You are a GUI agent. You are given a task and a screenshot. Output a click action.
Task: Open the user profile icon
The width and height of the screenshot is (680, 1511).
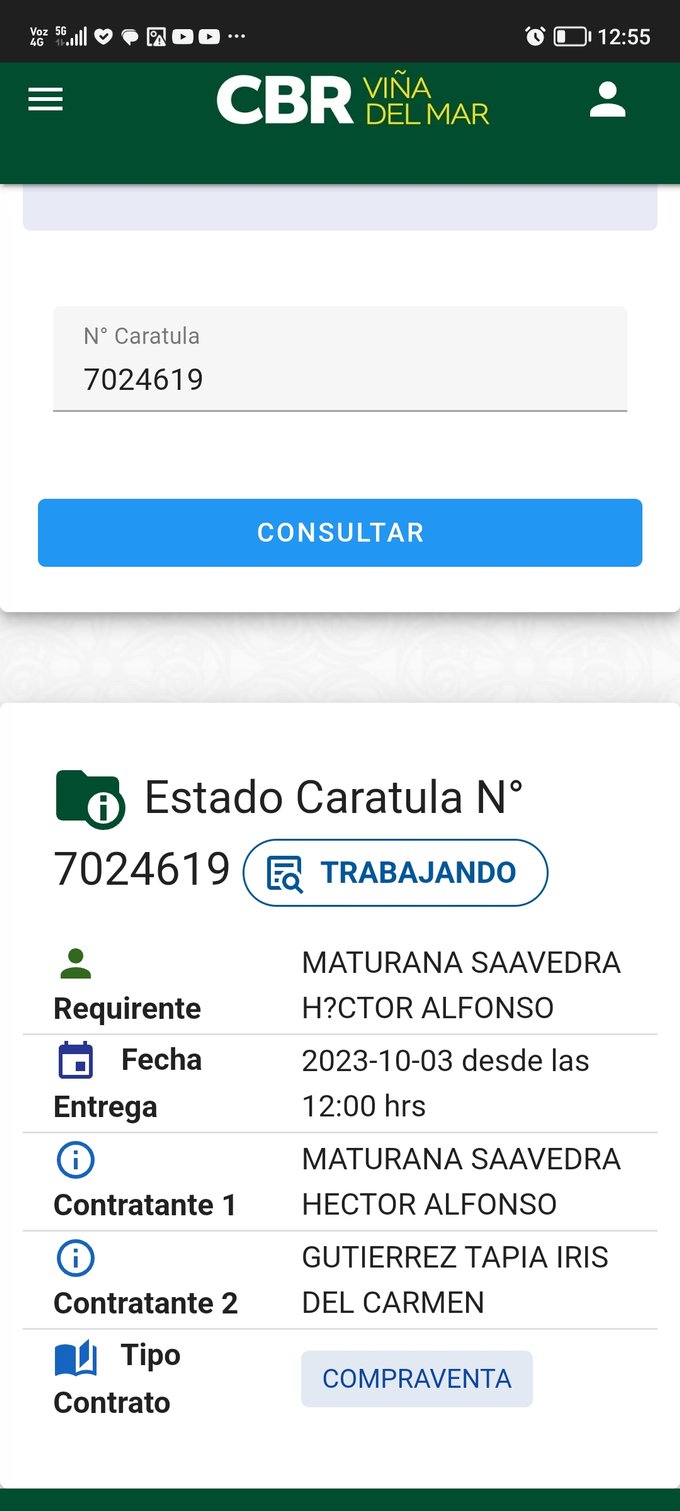pyautogui.click(x=607, y=100)
